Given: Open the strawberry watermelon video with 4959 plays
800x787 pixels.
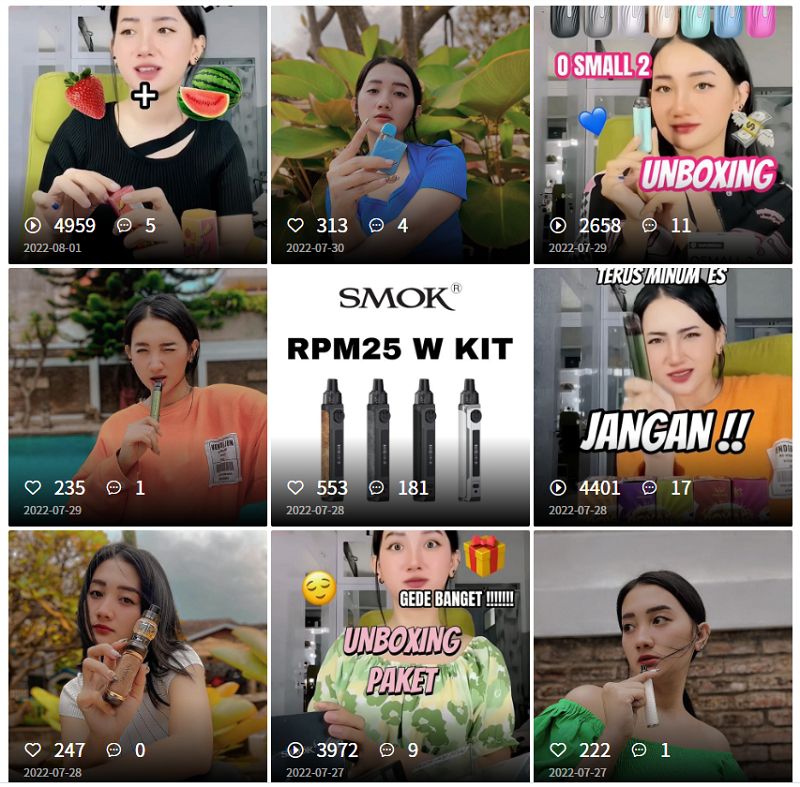Looking at the screenshot, I should pos(138,134).
